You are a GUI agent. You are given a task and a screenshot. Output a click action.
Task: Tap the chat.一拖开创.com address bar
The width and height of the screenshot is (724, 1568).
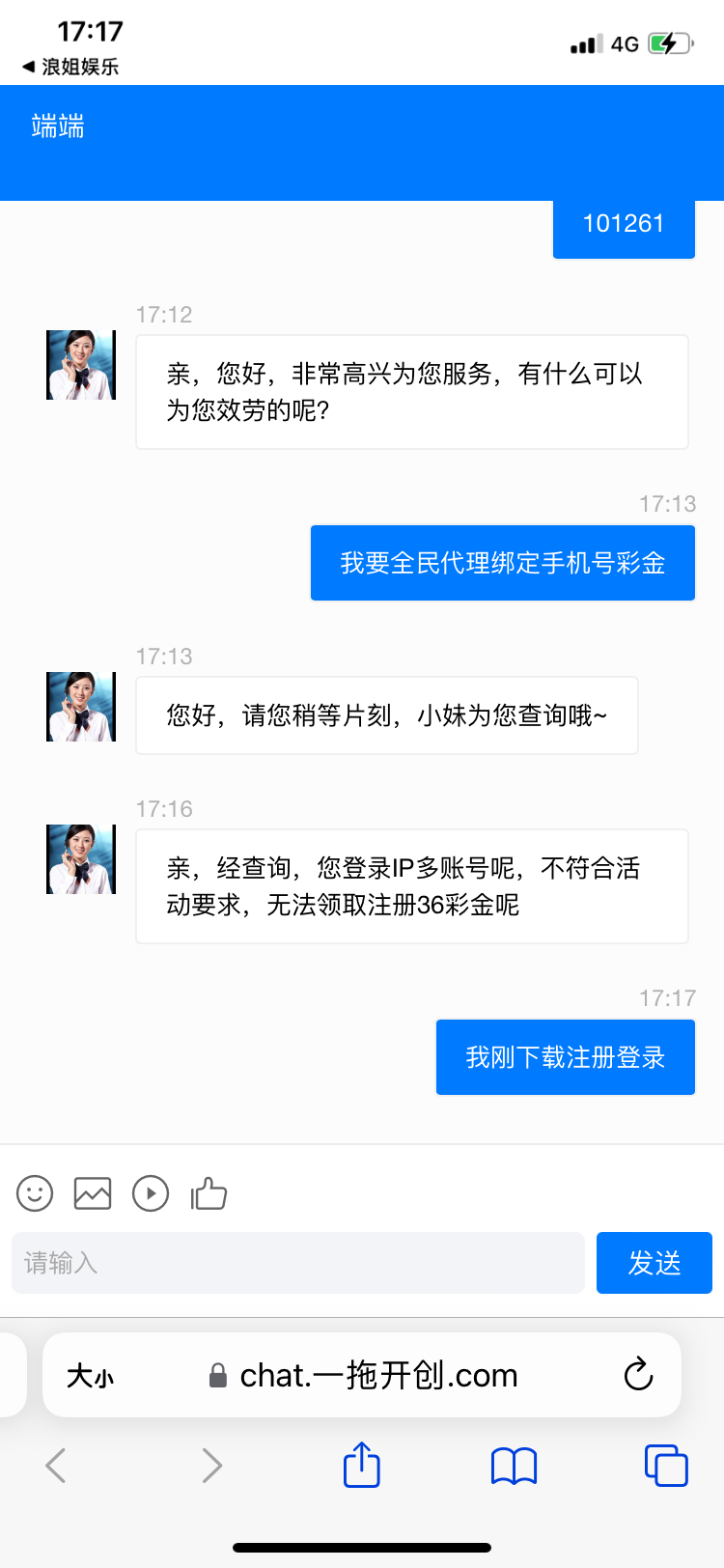point(378,1375)
